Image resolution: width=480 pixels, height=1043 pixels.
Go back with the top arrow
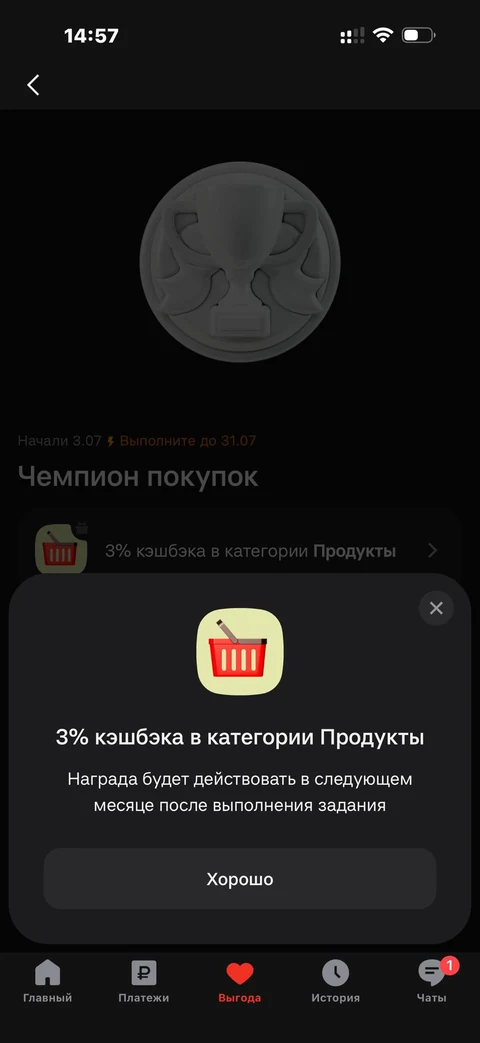pos(33,84)
